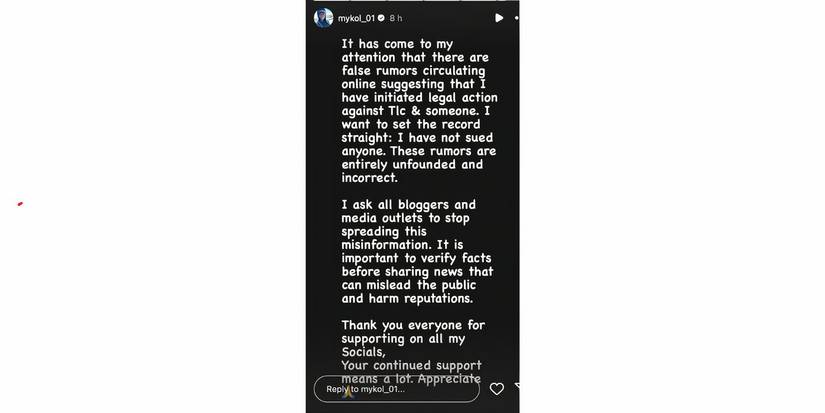
Task: Open the story's more options menu
Action: click(516, 18)
